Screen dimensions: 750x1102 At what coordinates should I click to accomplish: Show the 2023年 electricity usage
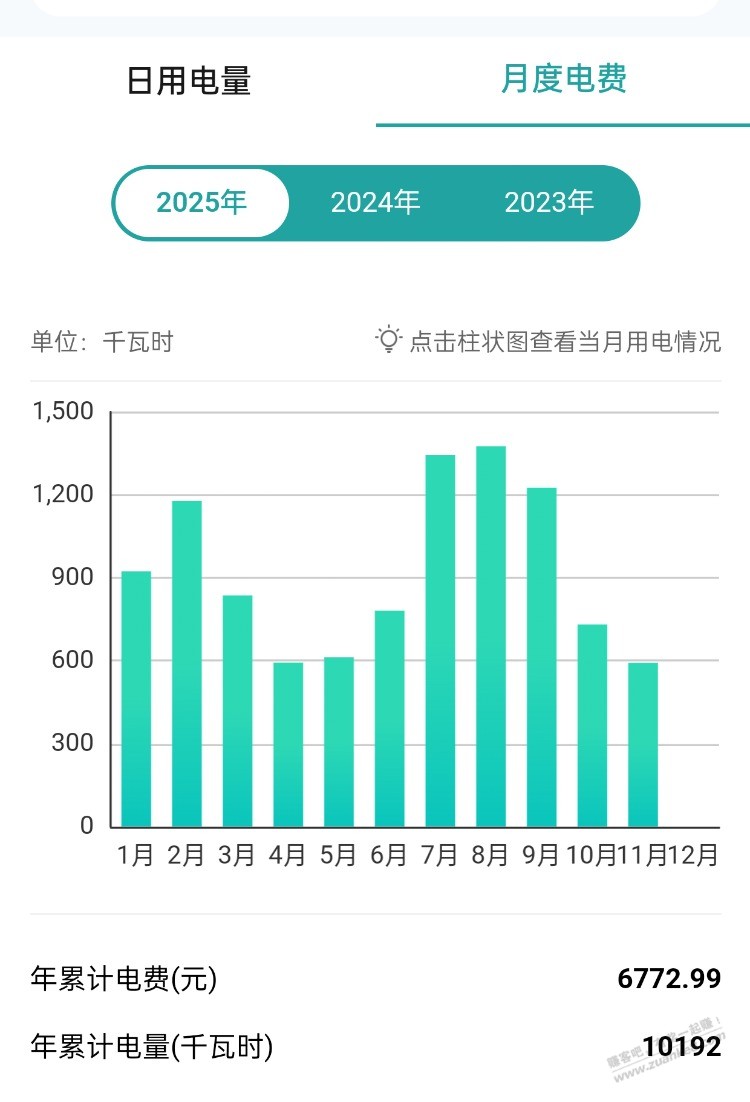click(x=548, y=203)
